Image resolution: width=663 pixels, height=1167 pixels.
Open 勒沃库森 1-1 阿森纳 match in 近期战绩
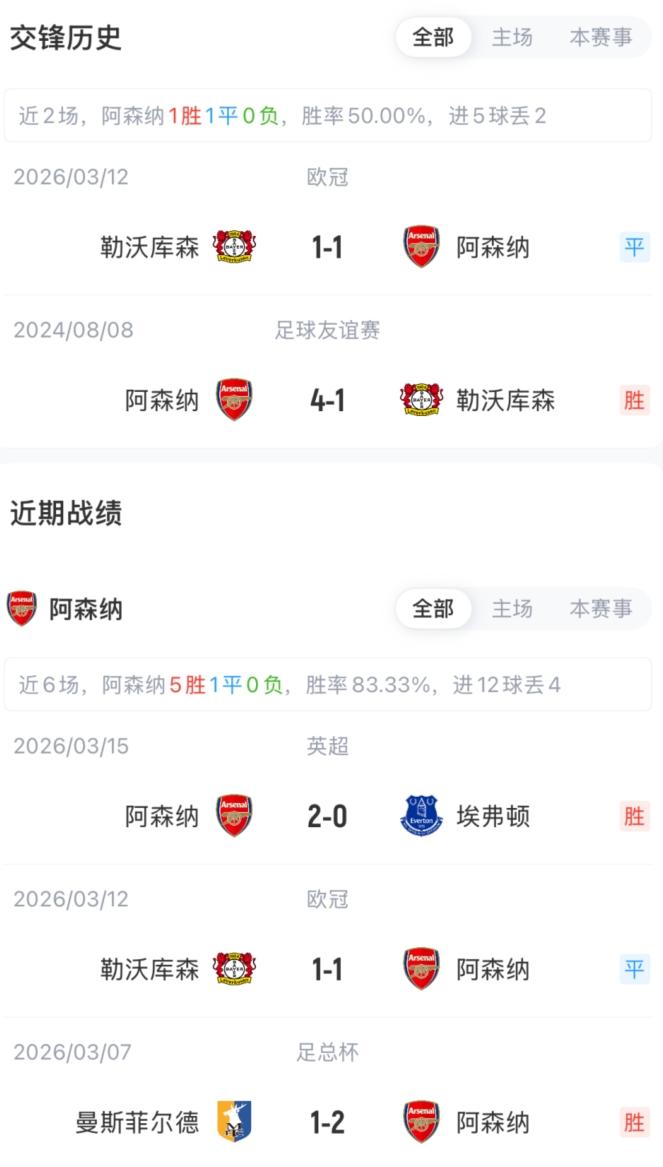click(328, 969)
